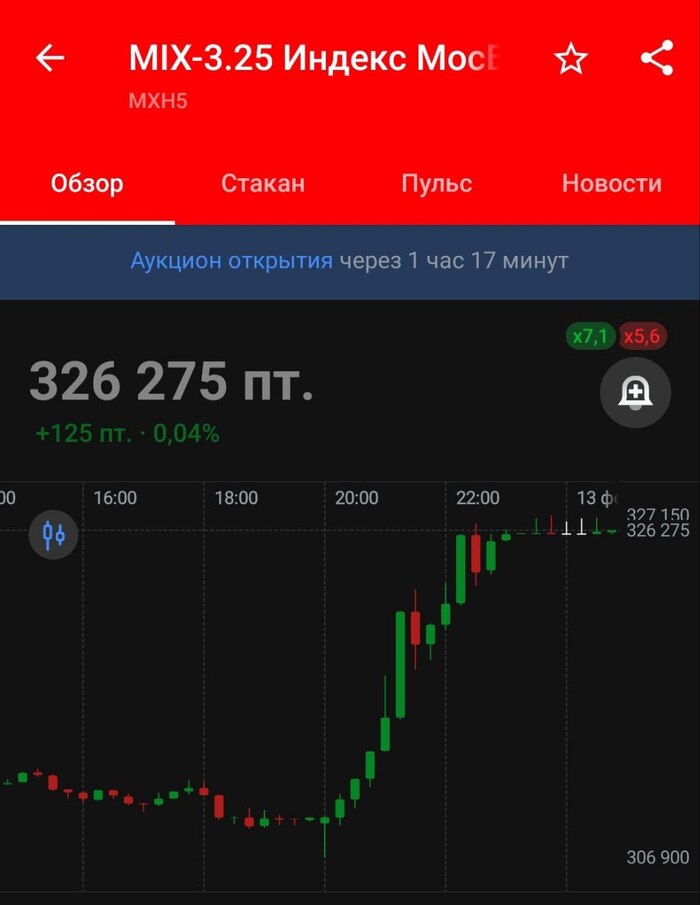The height and width of the screenshot is (905, 700).
Task: Tap the x5,6 short leverage chip
Action: [642, 337]
